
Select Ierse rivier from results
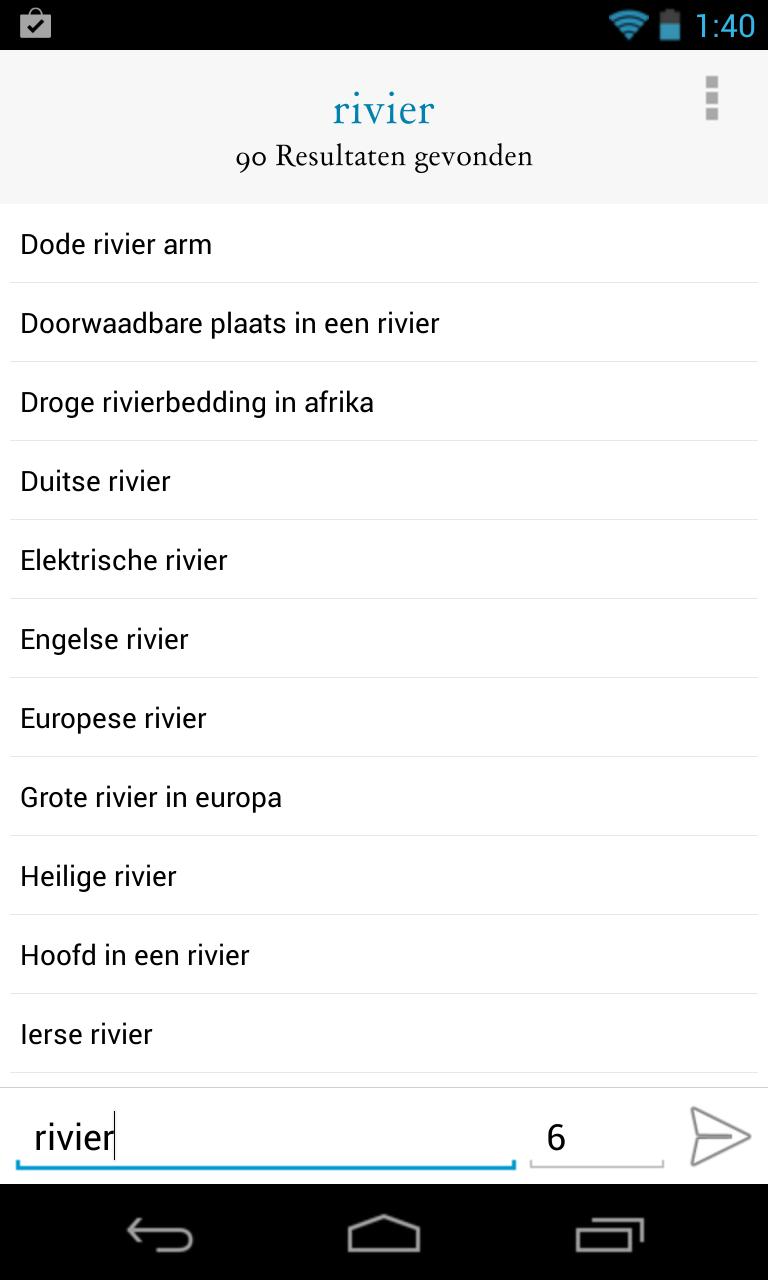click(x=384, y=1034)
